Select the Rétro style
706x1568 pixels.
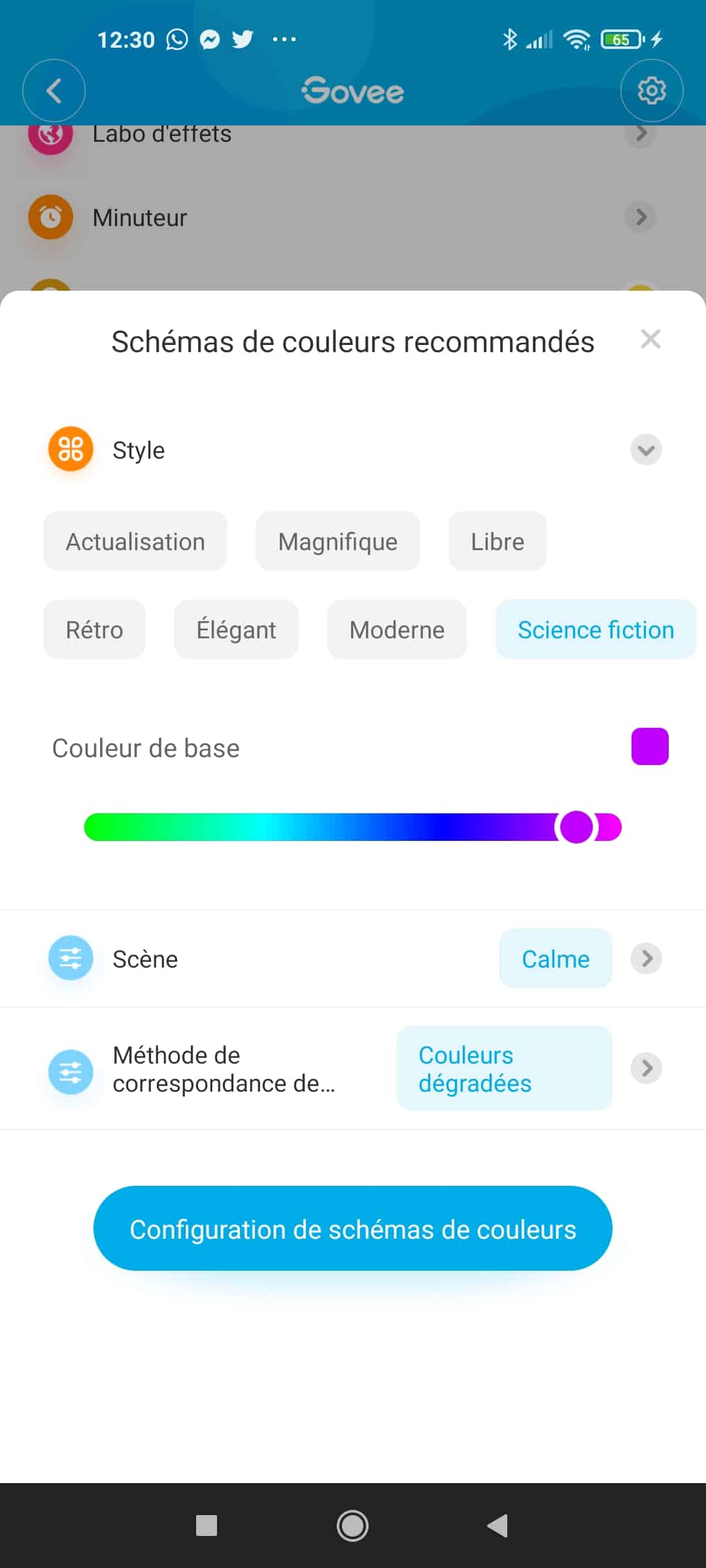tap(94, 630)
